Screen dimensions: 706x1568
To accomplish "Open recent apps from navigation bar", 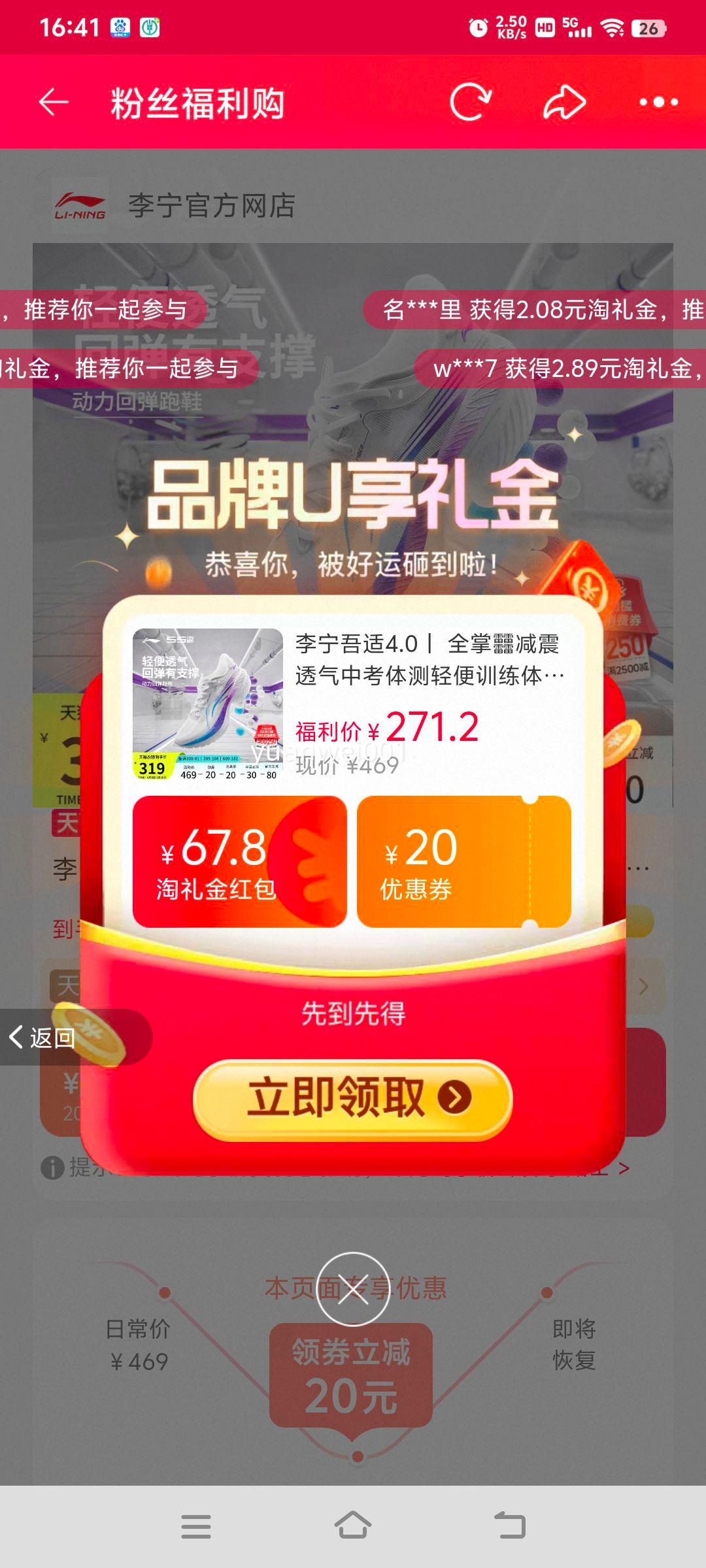I will coord(195,1526).
